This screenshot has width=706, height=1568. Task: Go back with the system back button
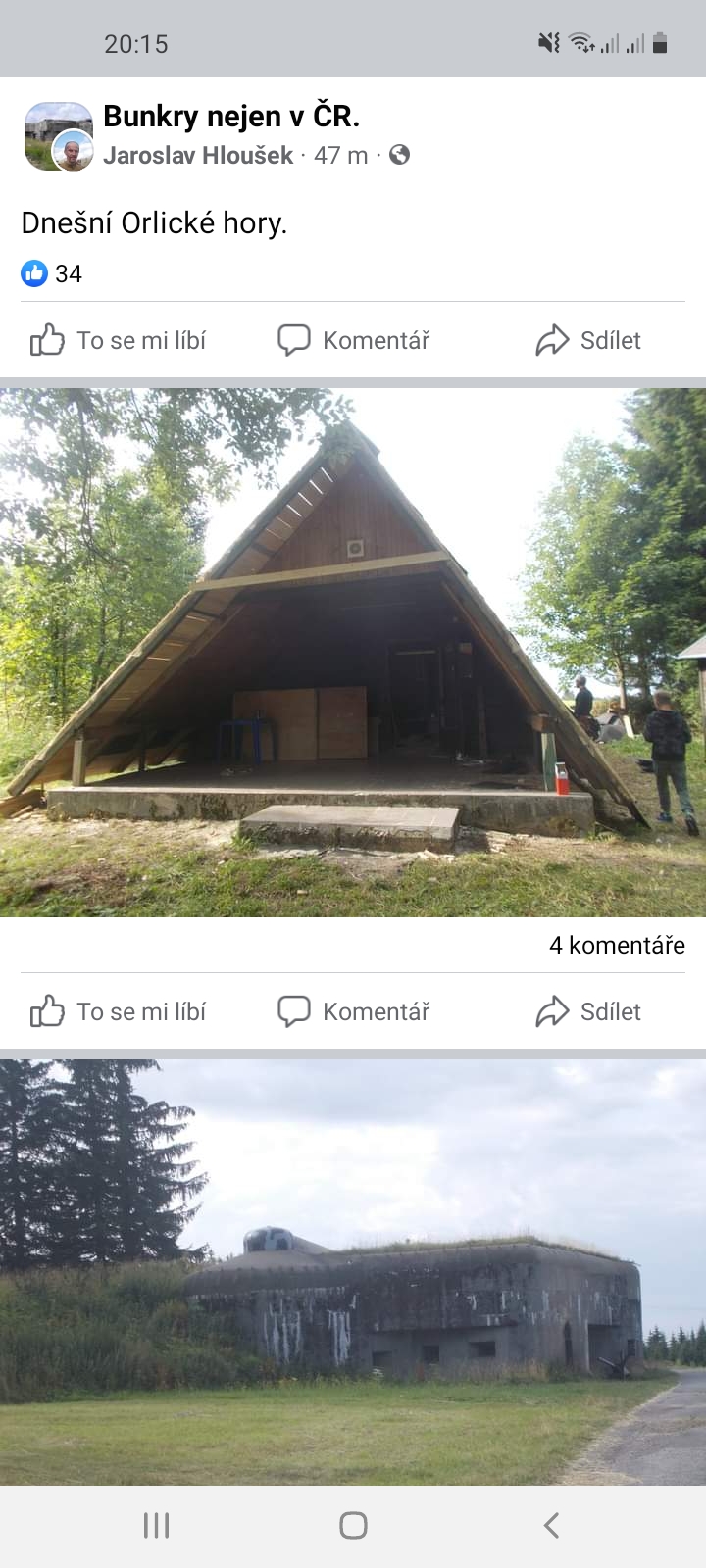point(551,1525)
